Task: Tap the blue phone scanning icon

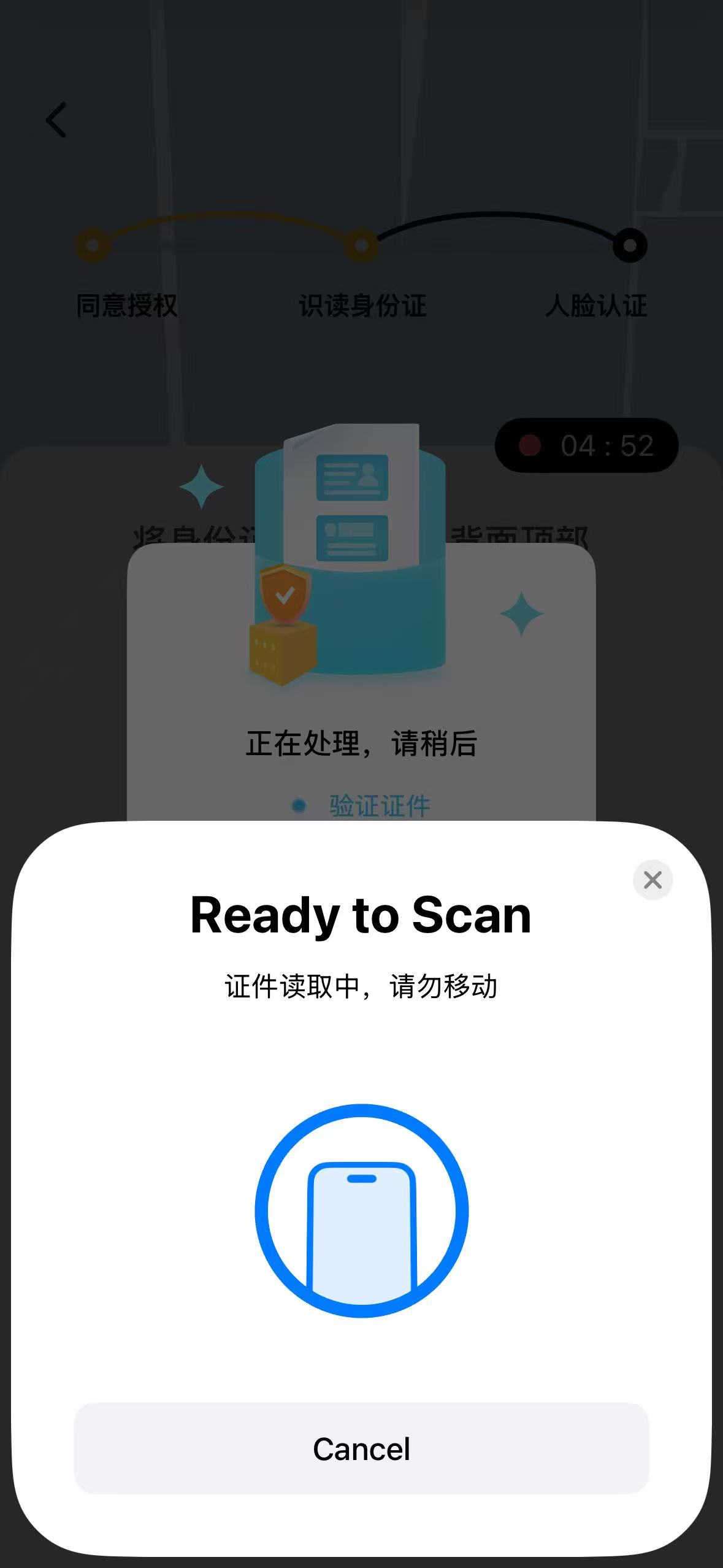Action: [361, 1210]
